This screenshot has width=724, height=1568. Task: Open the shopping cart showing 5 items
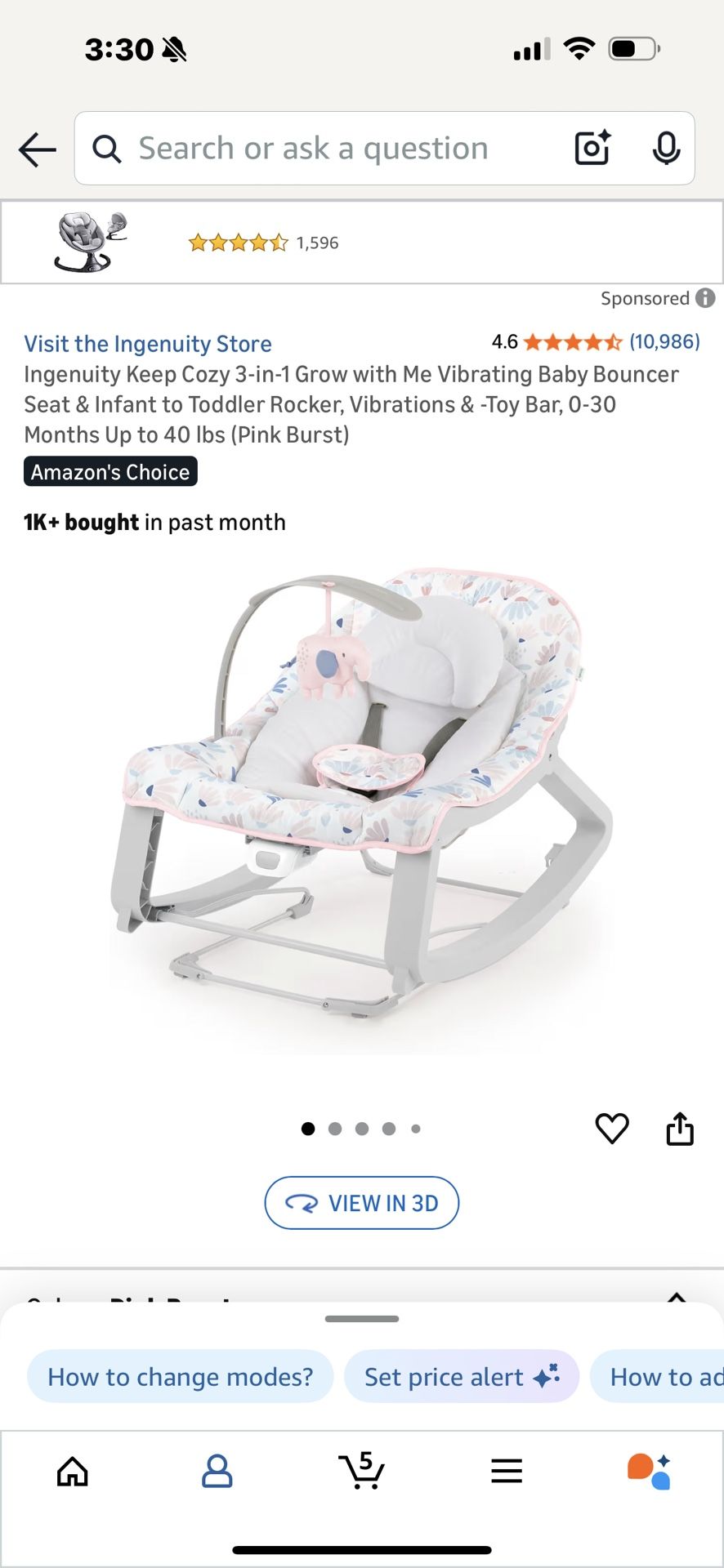[x=362, y=1472]
